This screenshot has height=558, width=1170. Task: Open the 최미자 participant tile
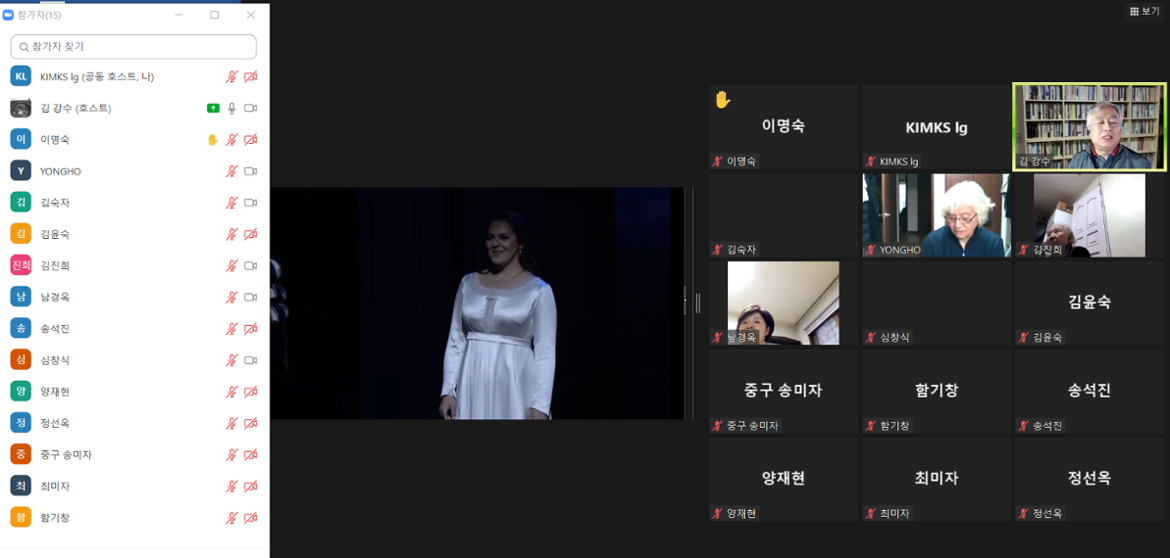[x=936, y=478]
